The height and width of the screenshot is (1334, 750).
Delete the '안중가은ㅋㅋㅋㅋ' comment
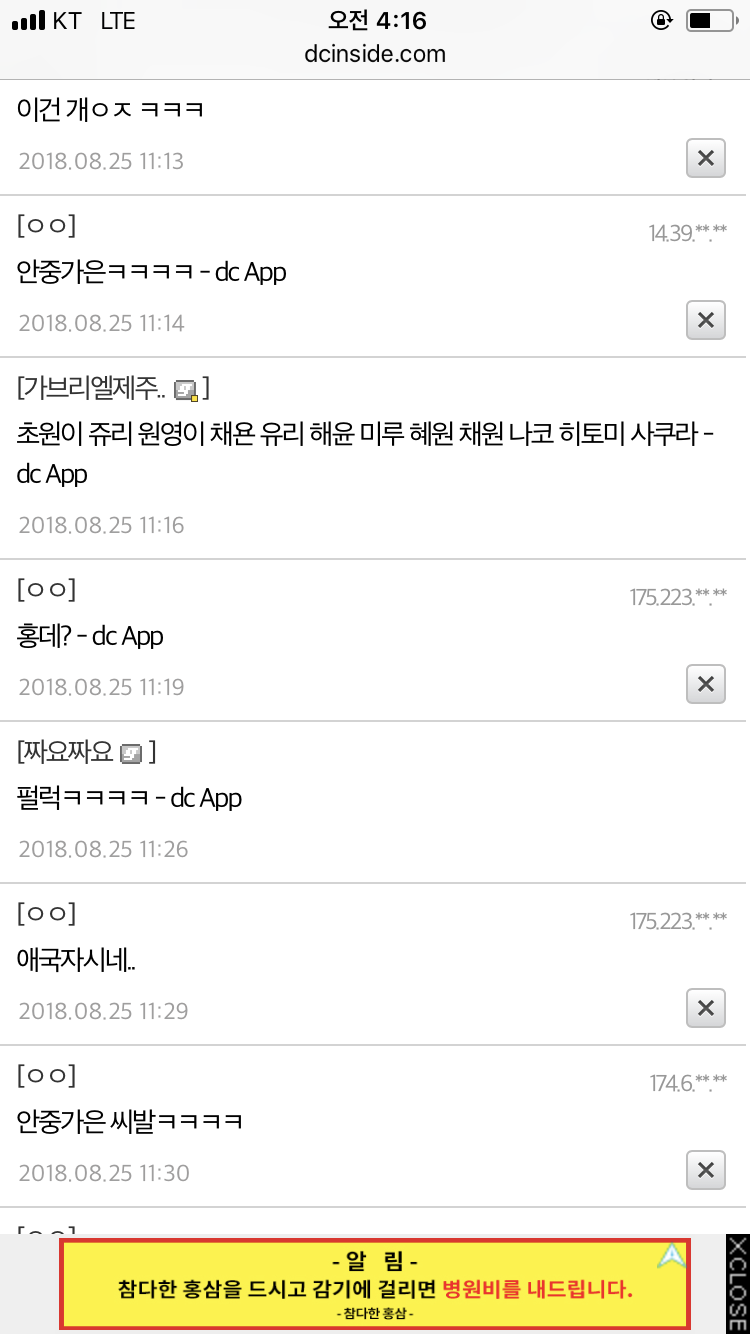point(705,320)
